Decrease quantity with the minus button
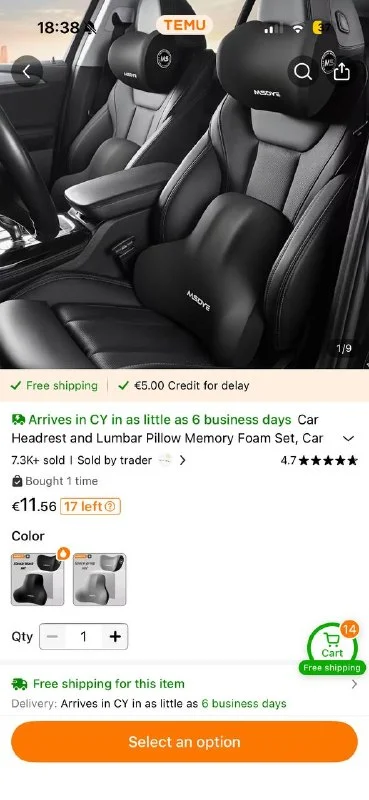The image size is (369, 800). click(x=53, y=636)
